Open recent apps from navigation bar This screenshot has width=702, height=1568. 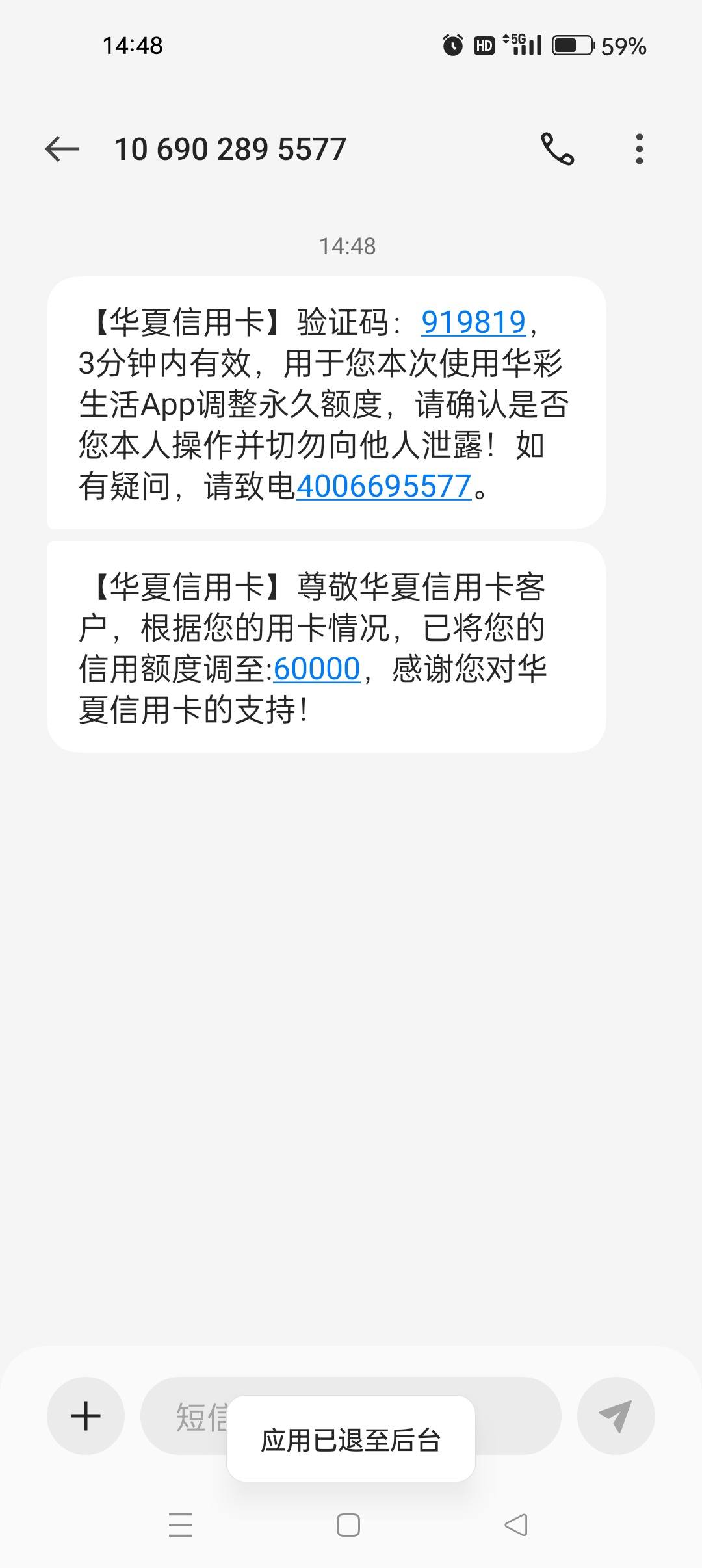(181, 1524)
